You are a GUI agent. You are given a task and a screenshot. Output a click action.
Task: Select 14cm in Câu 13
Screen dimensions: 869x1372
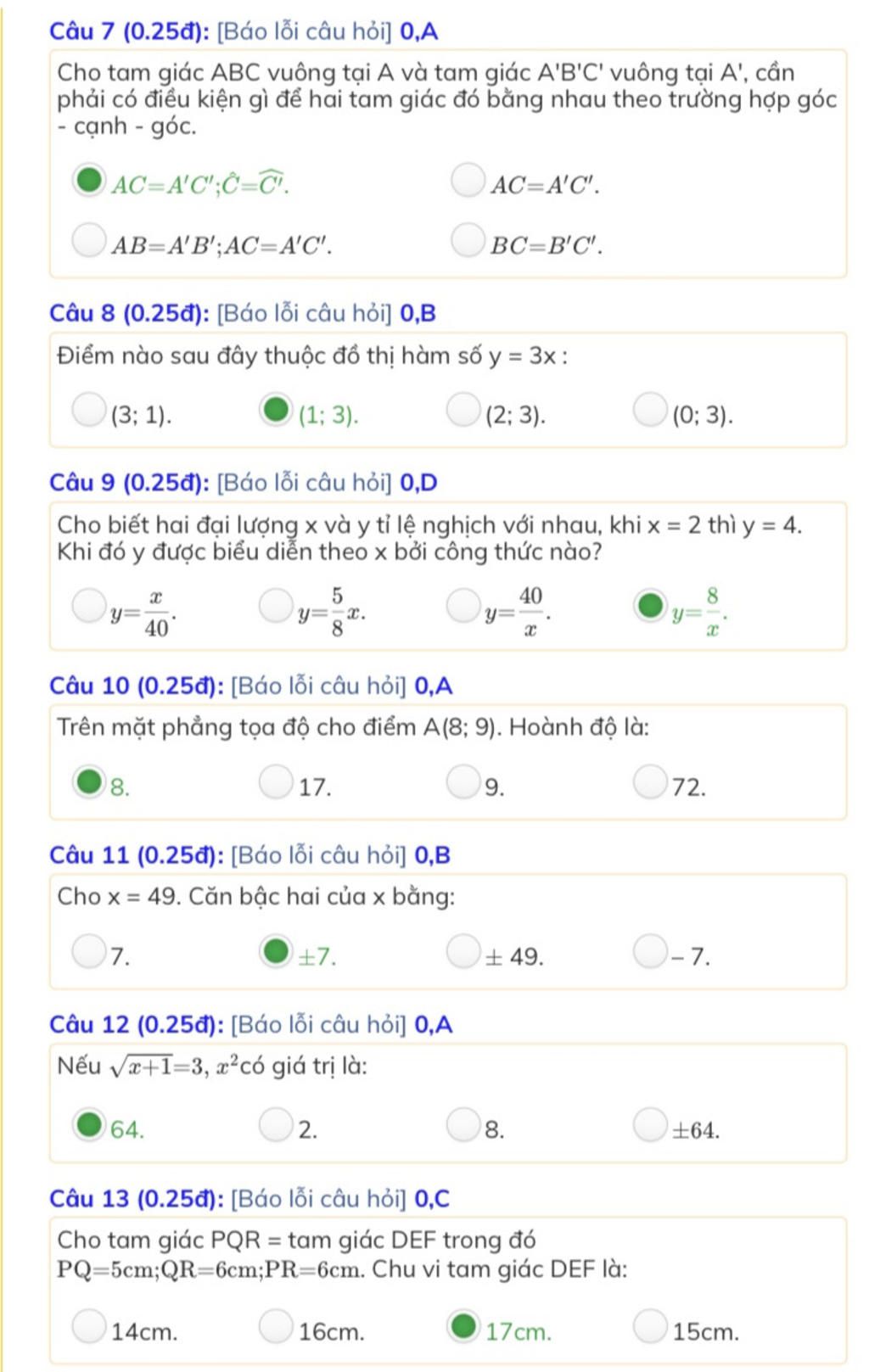coord(88,1325)
